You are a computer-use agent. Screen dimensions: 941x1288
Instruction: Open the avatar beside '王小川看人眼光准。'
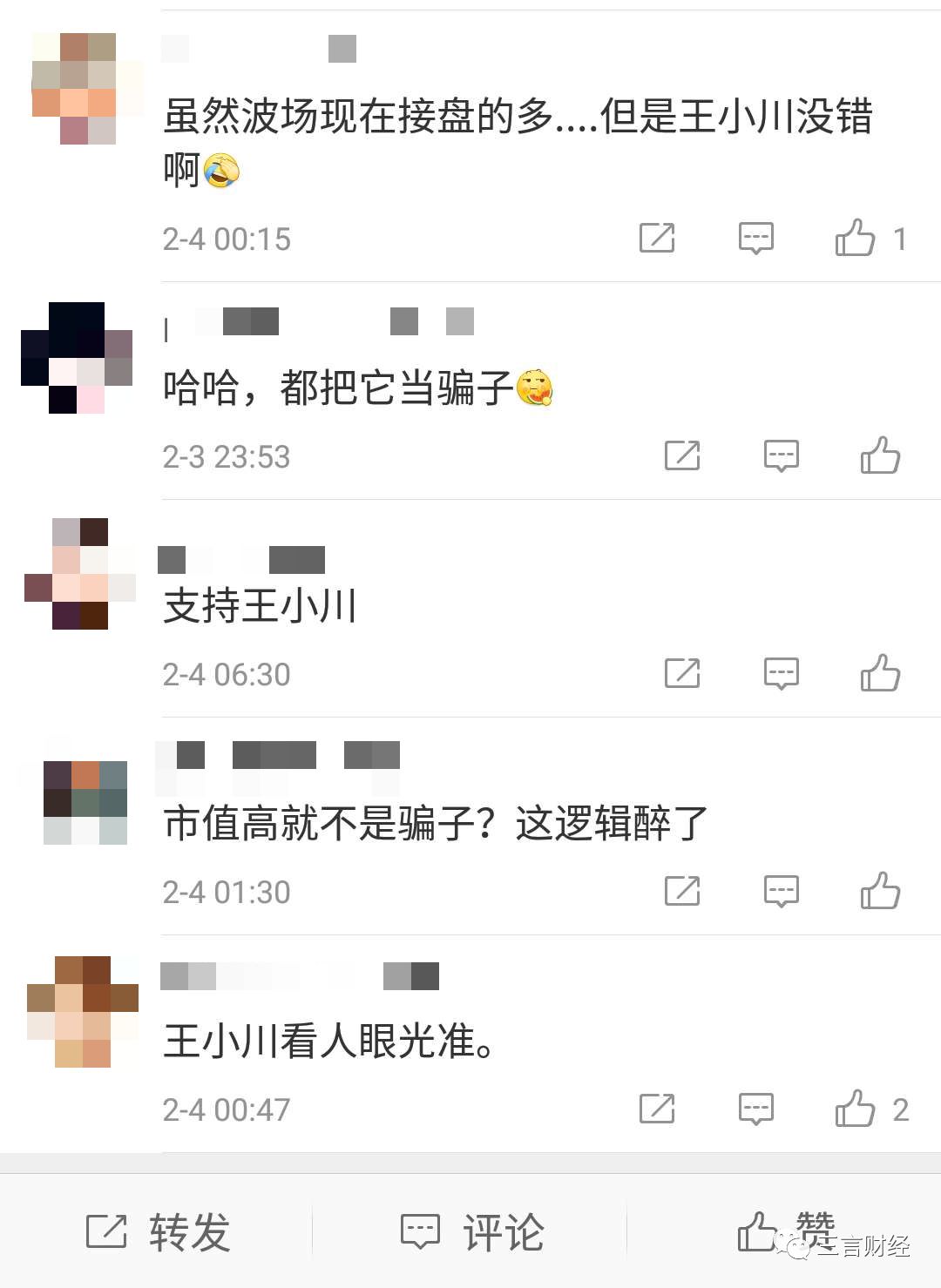pyautogui.click(x=83, y=1011)
